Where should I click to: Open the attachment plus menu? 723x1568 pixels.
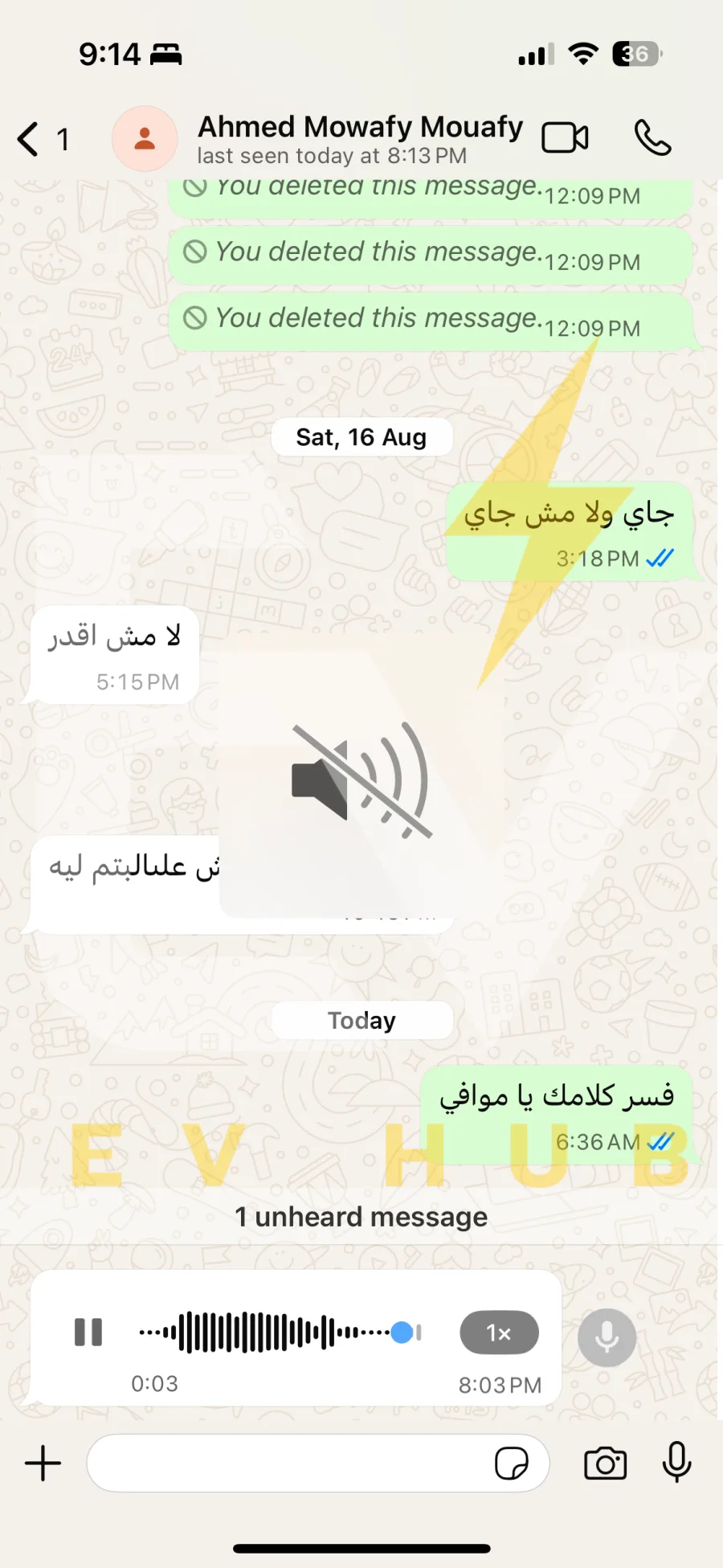(43, 1464)
